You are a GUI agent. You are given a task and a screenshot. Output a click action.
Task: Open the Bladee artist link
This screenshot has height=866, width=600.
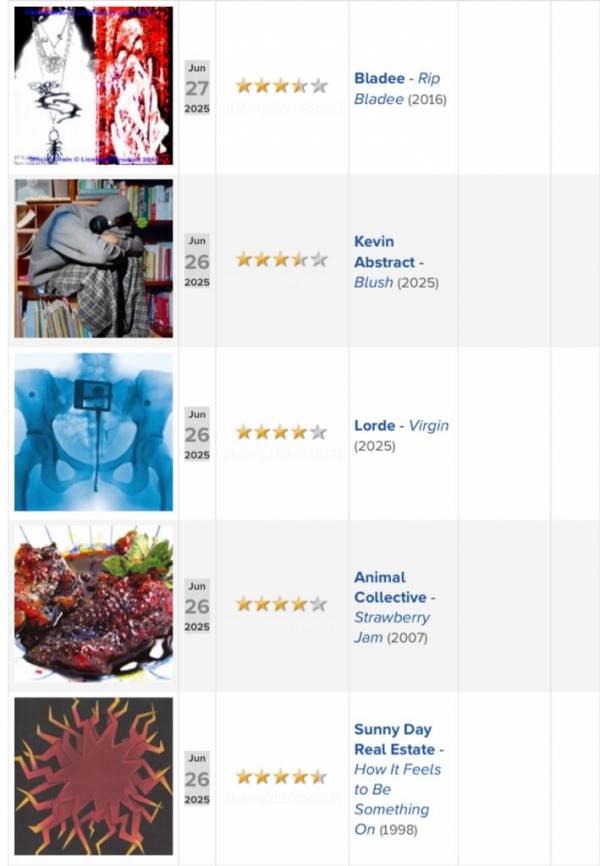coord(378,79)
